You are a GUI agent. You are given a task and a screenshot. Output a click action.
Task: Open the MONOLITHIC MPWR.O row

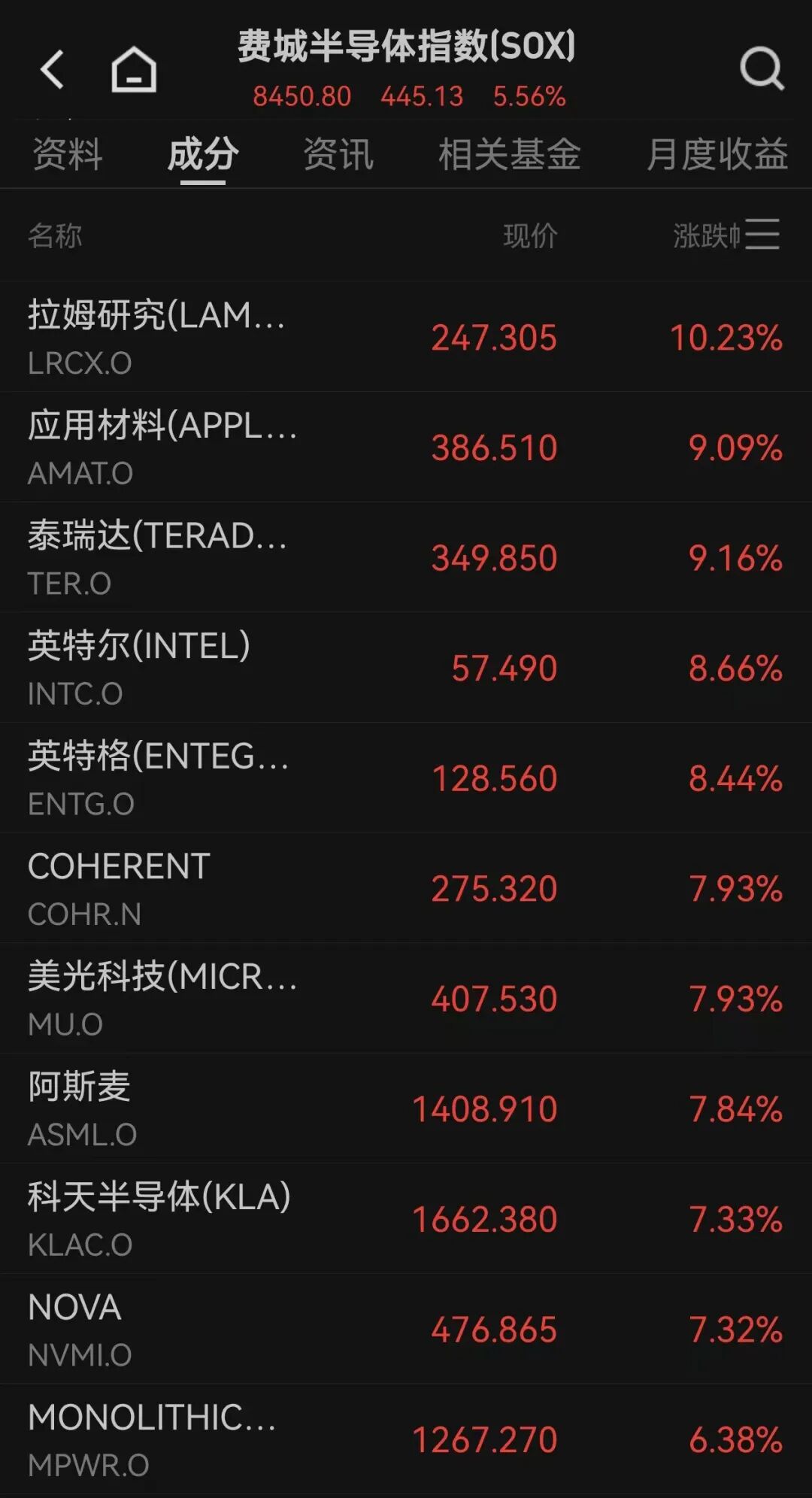tap(406, 1439)
